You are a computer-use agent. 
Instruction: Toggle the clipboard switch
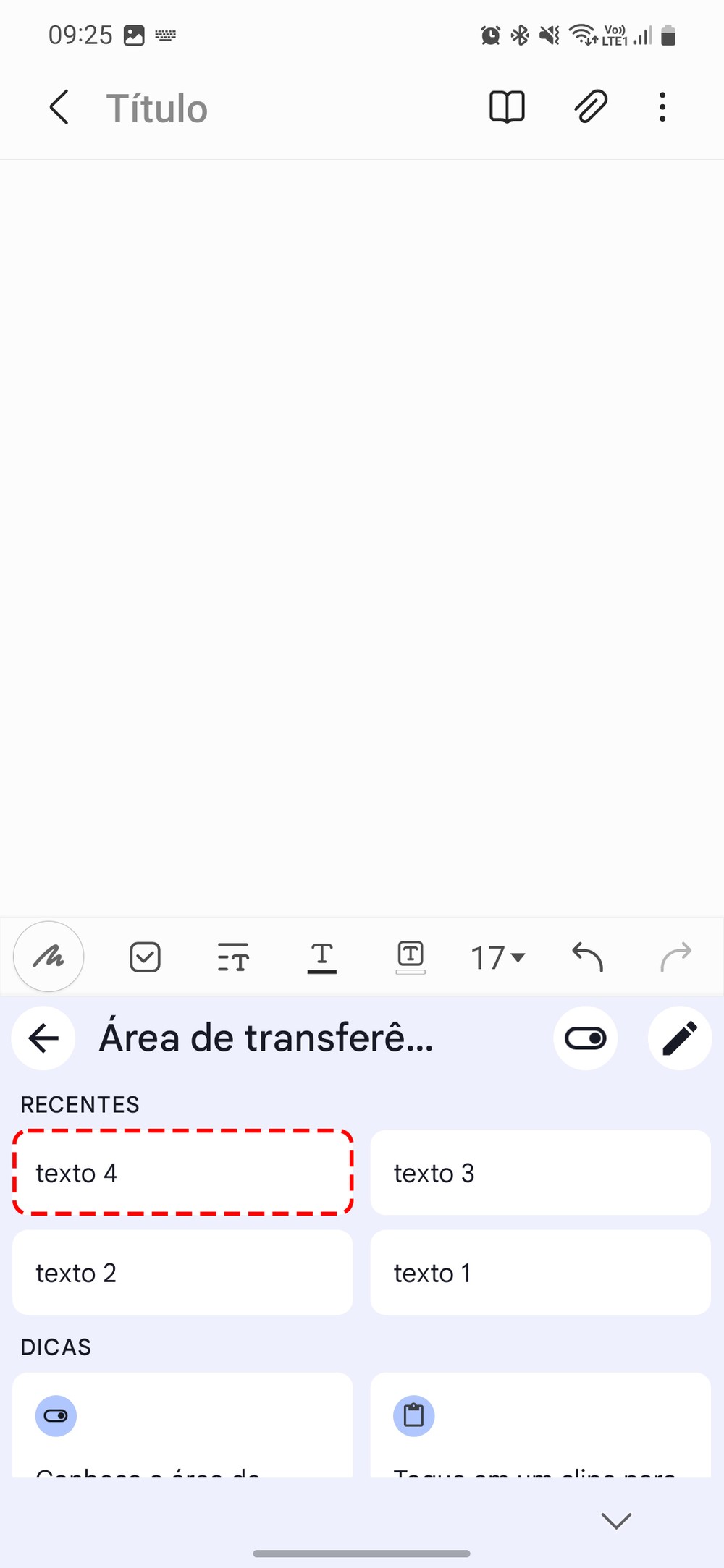pyautogui.click(x=585, y=1038)
